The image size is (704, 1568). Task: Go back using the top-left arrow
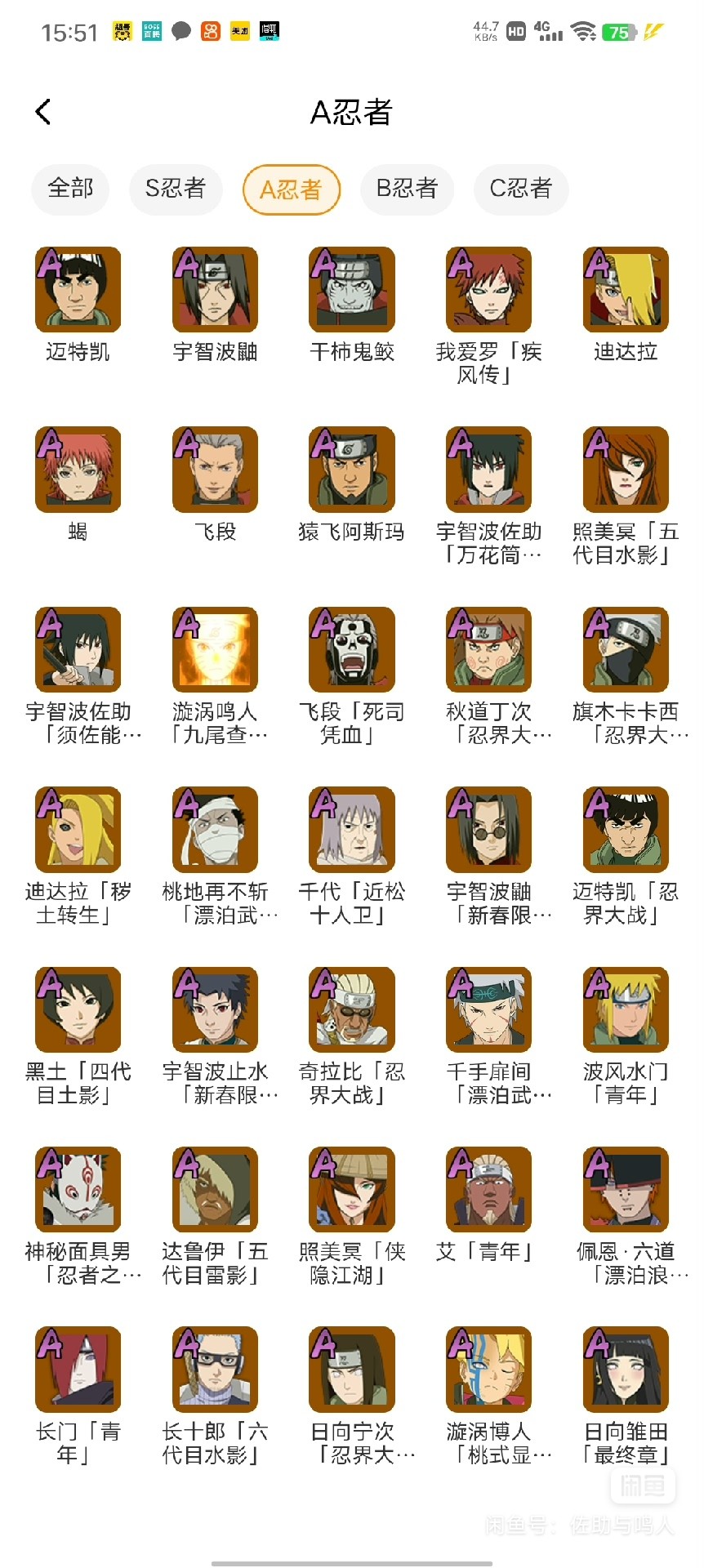pyautogui.click(x=43, y=112)
